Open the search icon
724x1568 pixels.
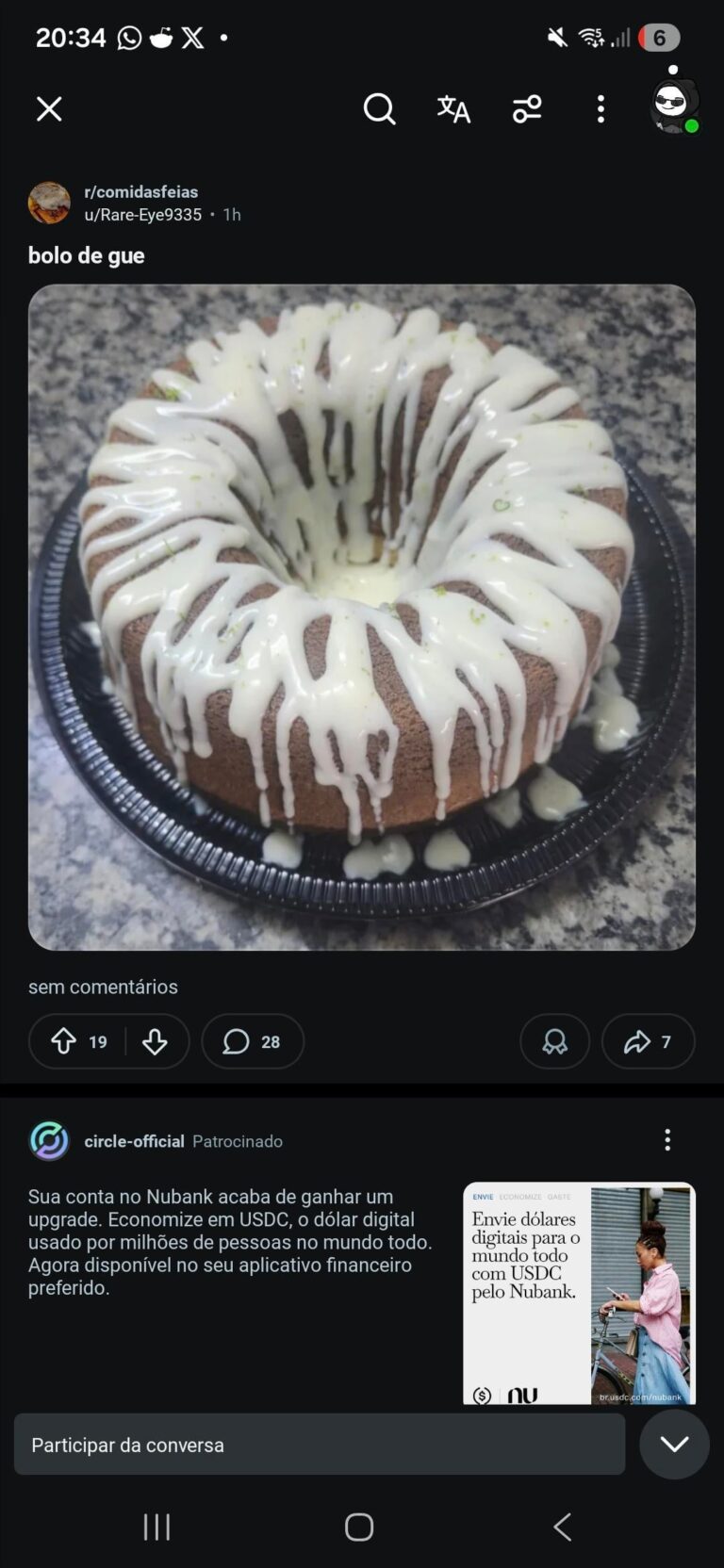(379, 109)
